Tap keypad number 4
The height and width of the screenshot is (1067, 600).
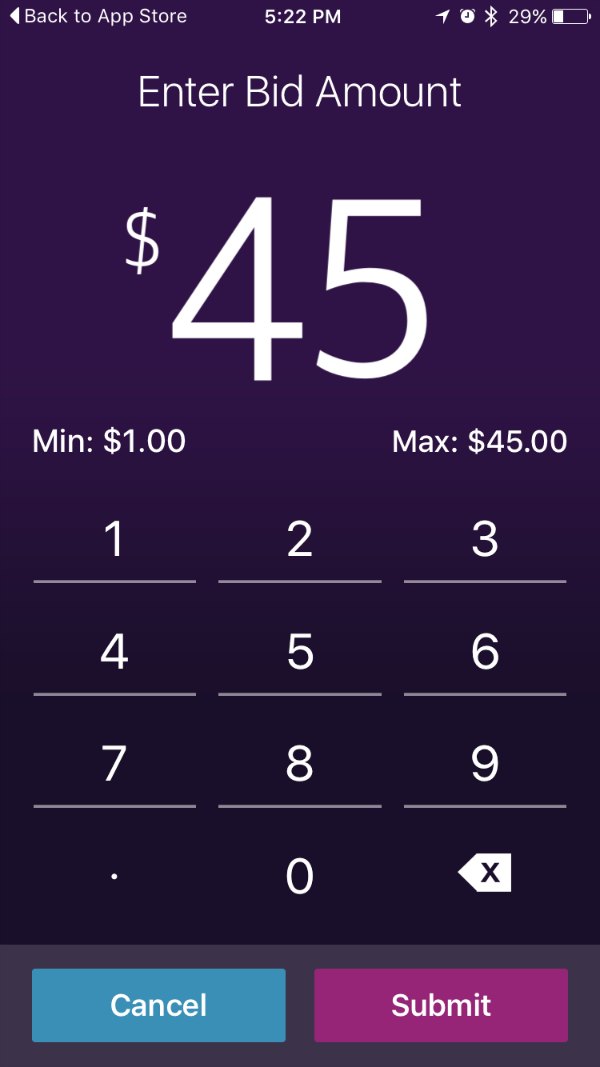pyautogui.click(x=114, y=651)
